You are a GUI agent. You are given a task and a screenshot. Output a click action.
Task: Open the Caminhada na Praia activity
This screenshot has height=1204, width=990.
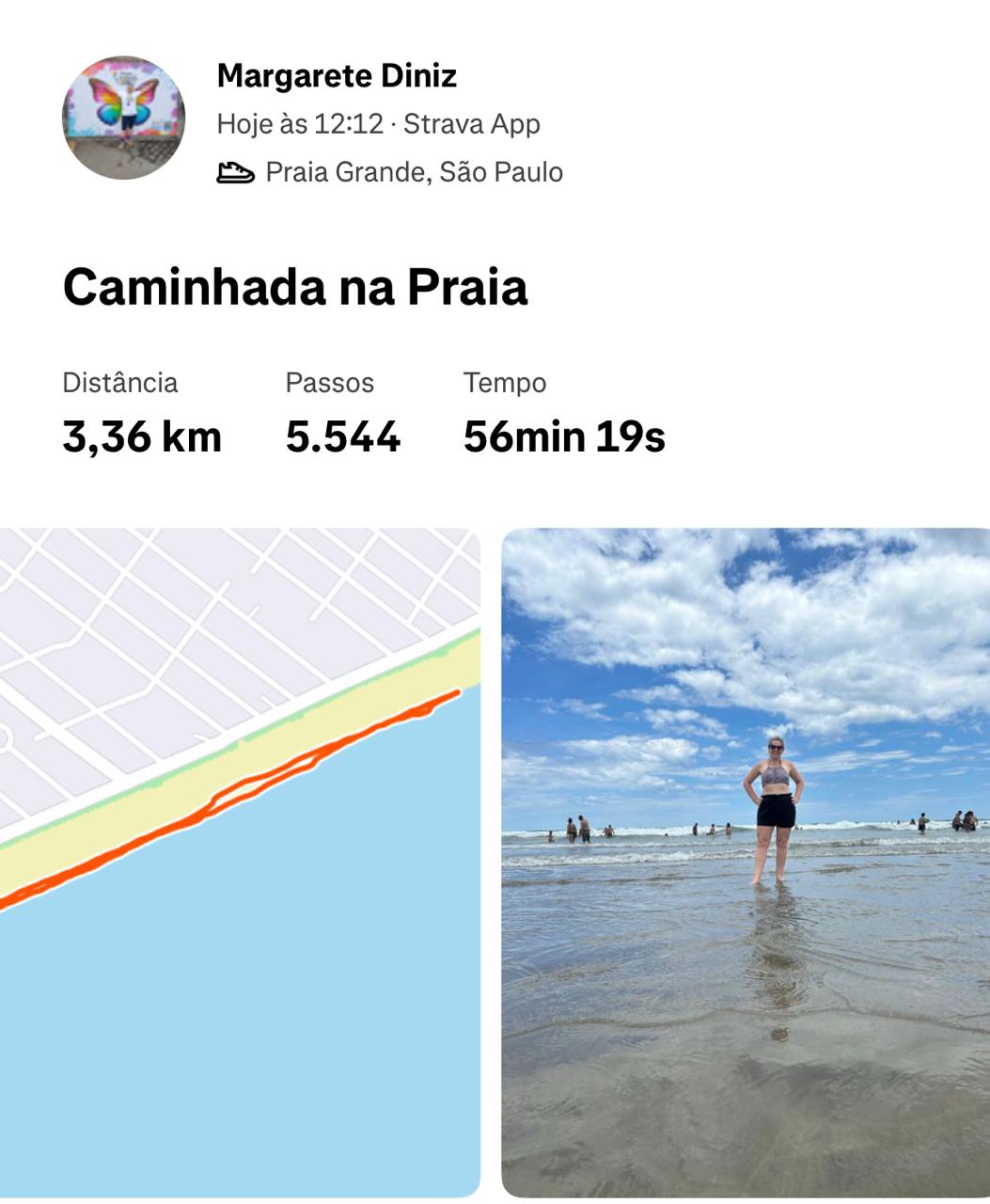tap(294, 287)
